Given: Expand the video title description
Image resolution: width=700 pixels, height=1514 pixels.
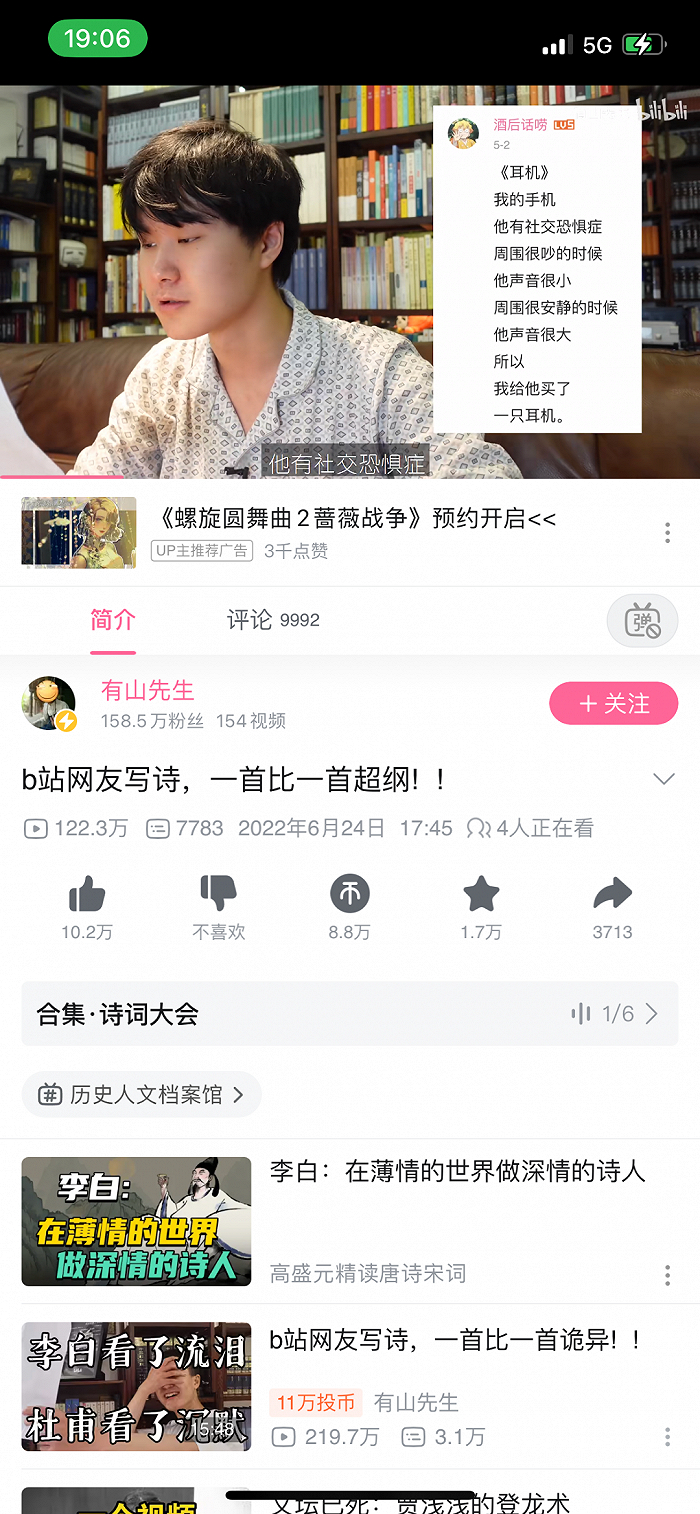Looking at the screenshot, I should (x=664, y=779).
